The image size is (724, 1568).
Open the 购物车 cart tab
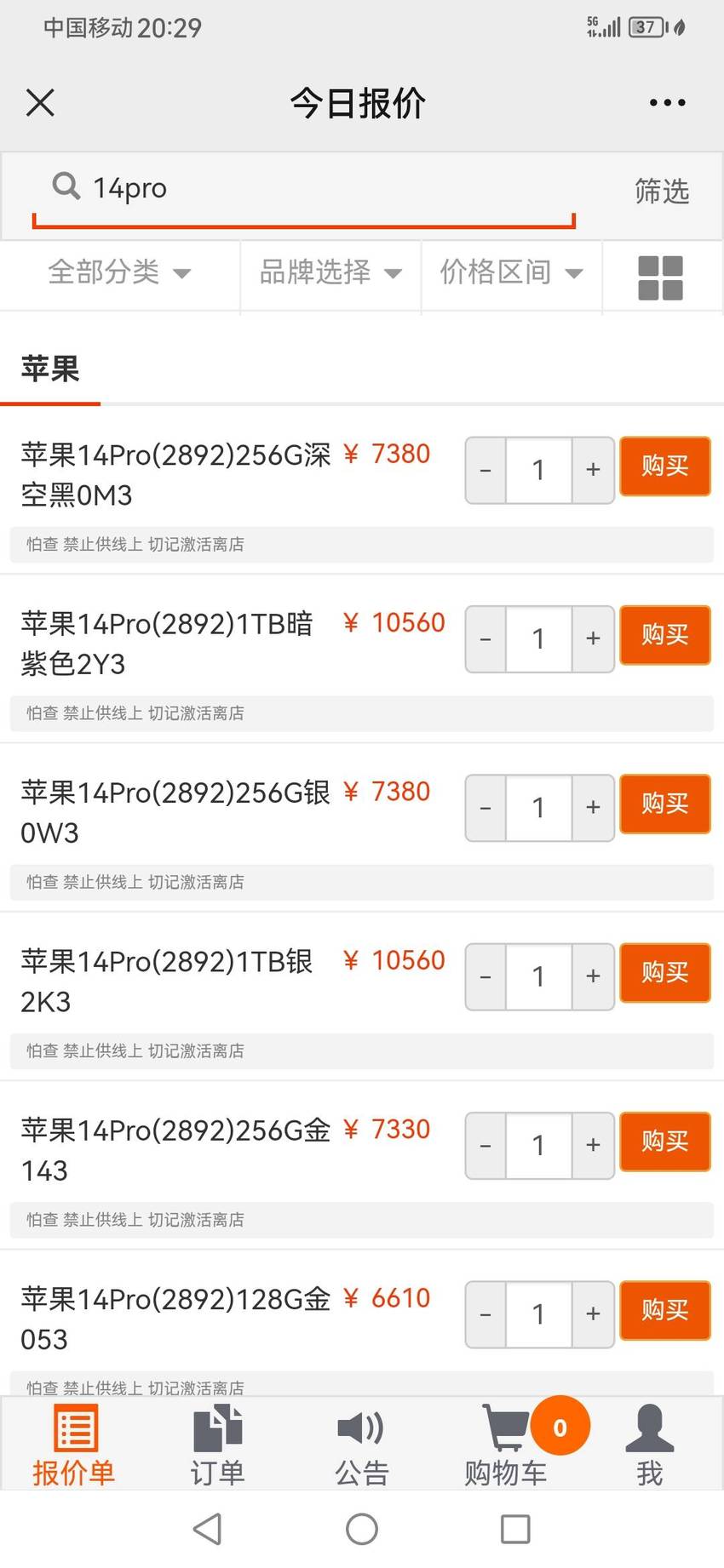(506, 1445)
